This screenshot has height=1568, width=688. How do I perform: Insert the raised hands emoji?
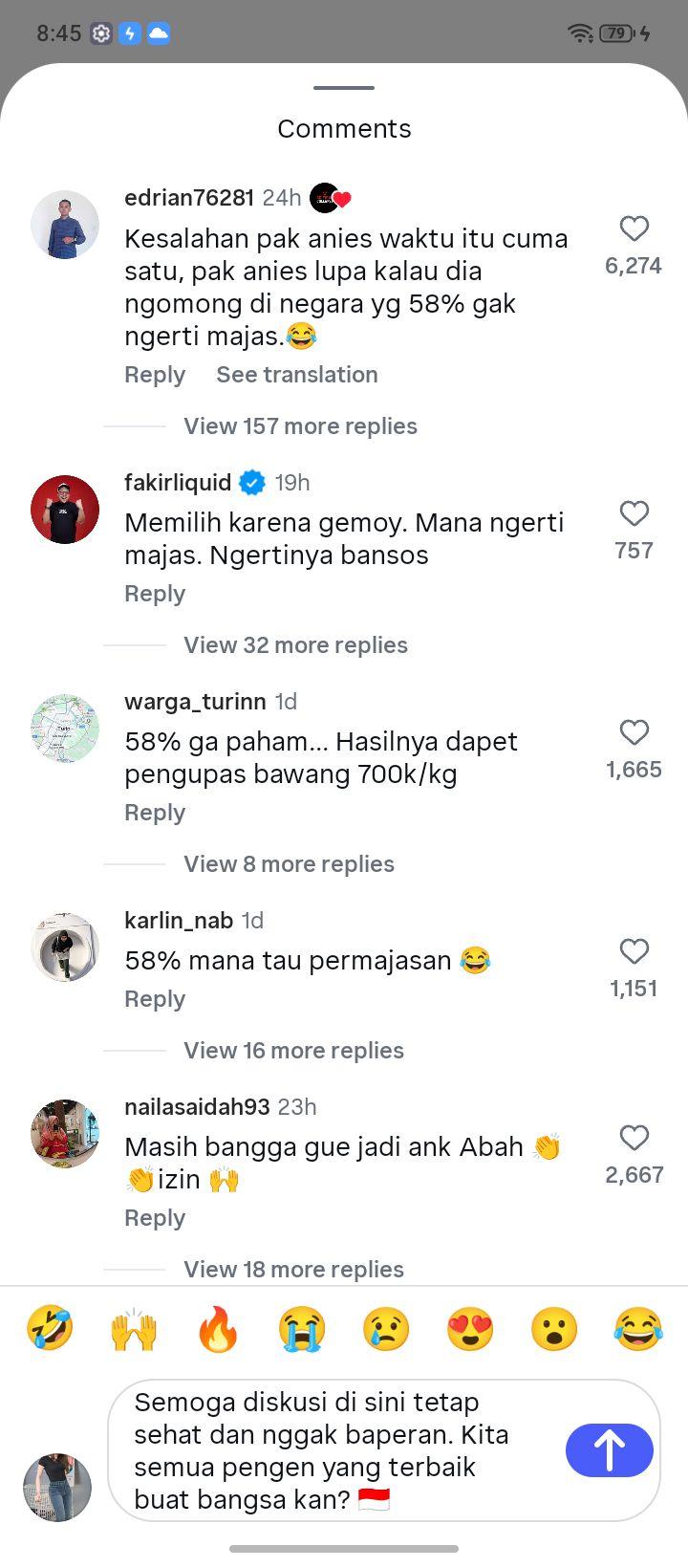coord(134,1330)
